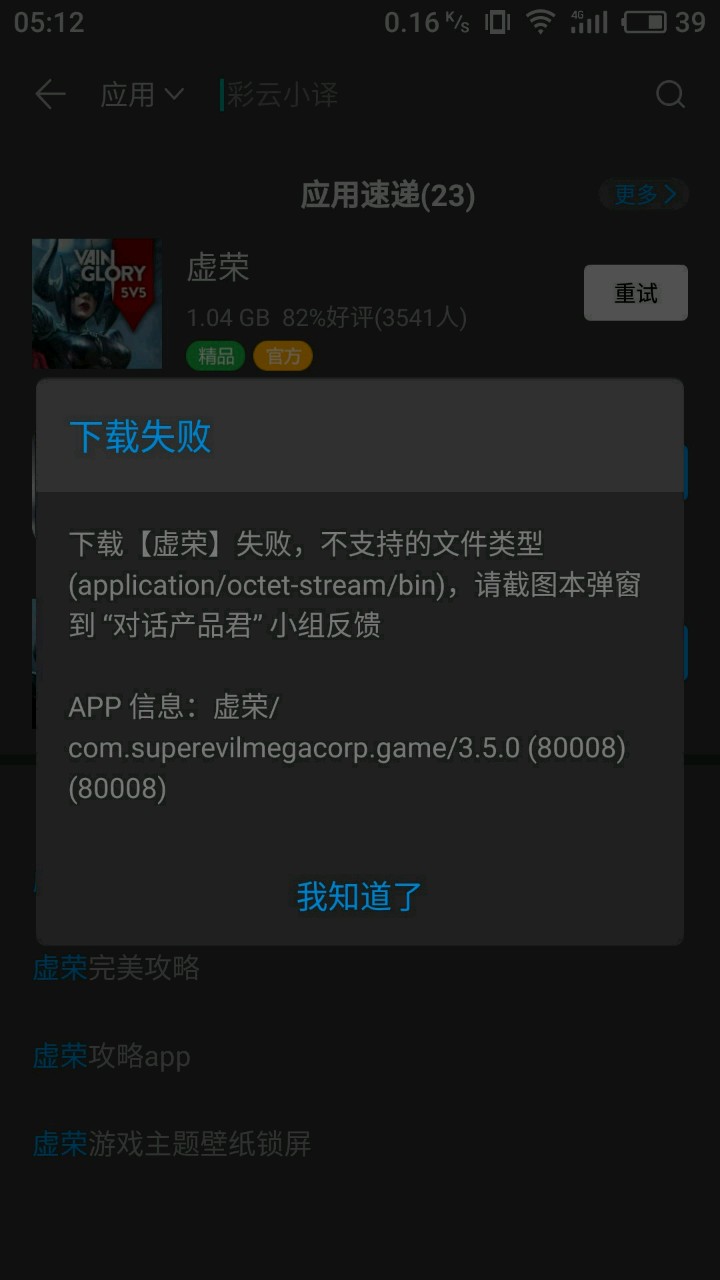Select suggestion 虚荣完美攻略
720x1280 pixels.
coord(116,968)
